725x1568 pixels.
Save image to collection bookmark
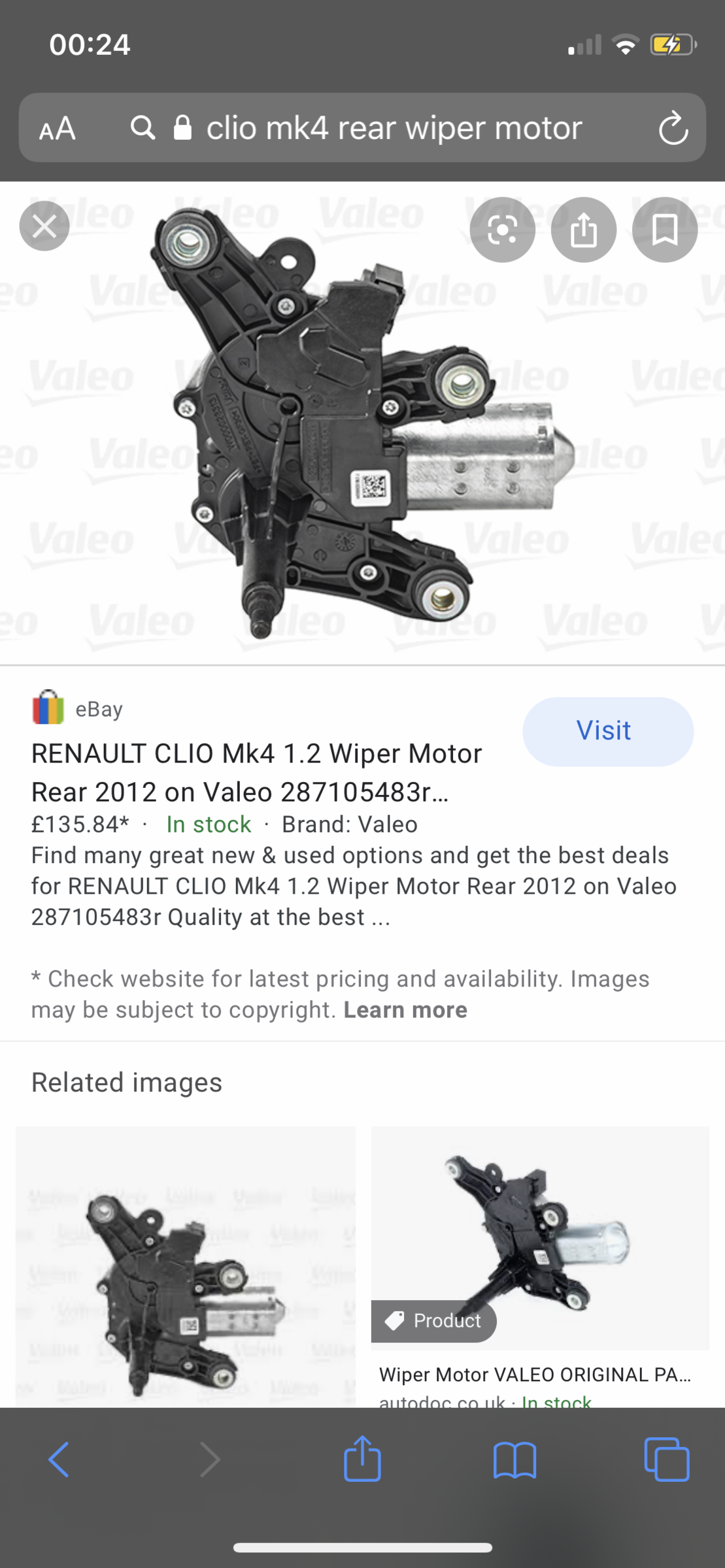tap(664, 230)
